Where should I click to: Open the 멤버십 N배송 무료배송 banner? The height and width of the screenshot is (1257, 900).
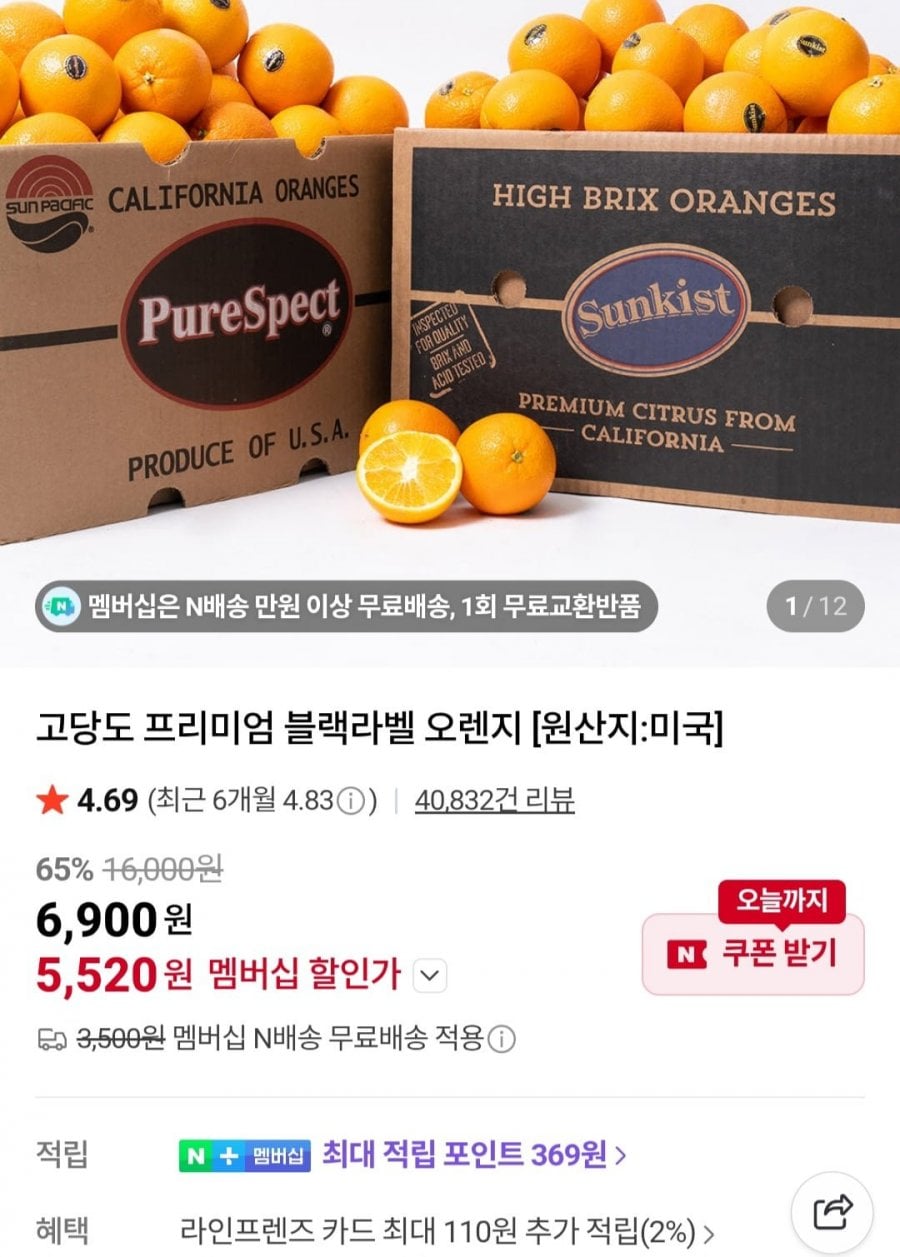pos(346,606)
